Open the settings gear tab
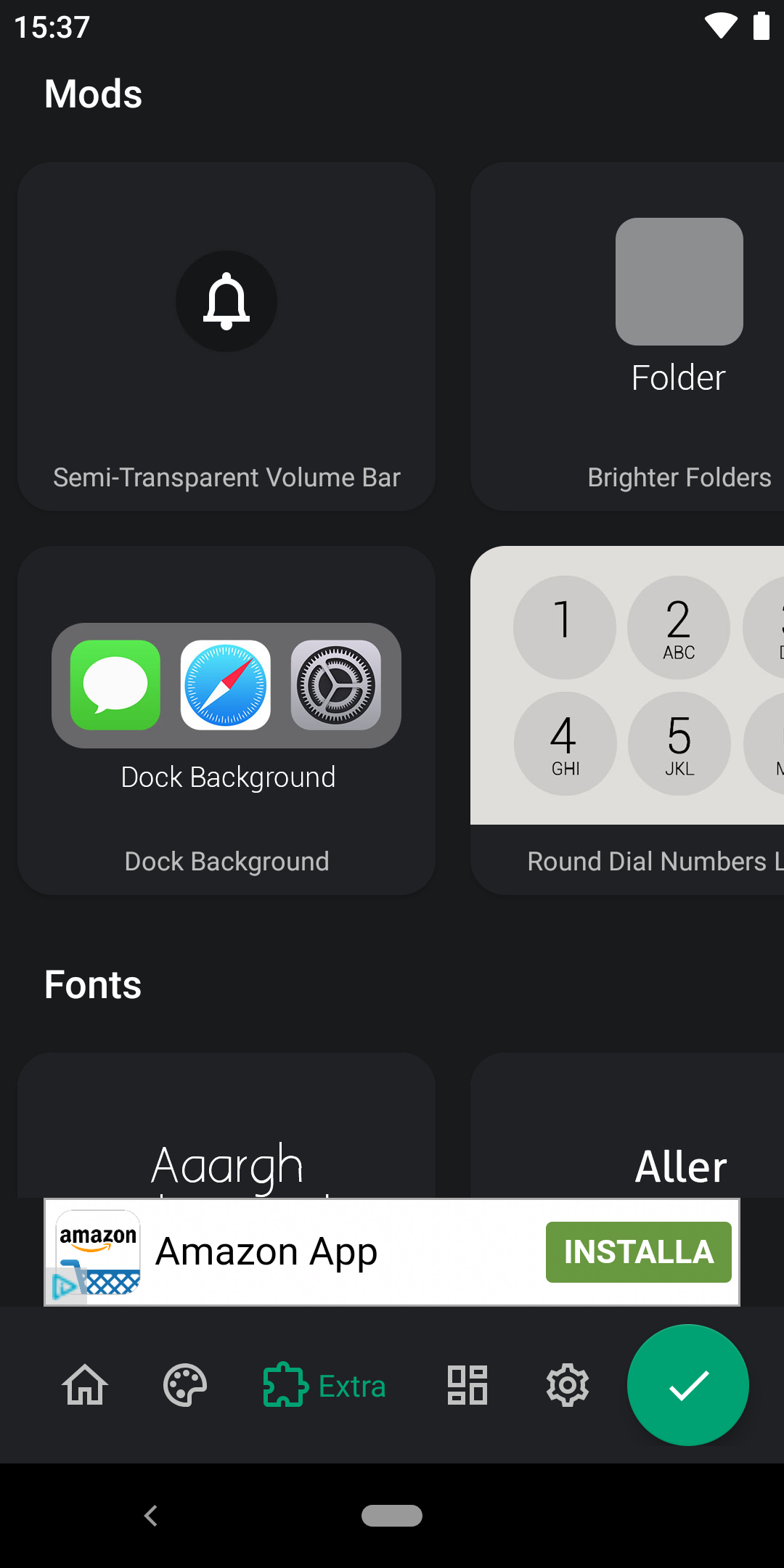Screen dimensions: 784x1568 [568, 1385]
